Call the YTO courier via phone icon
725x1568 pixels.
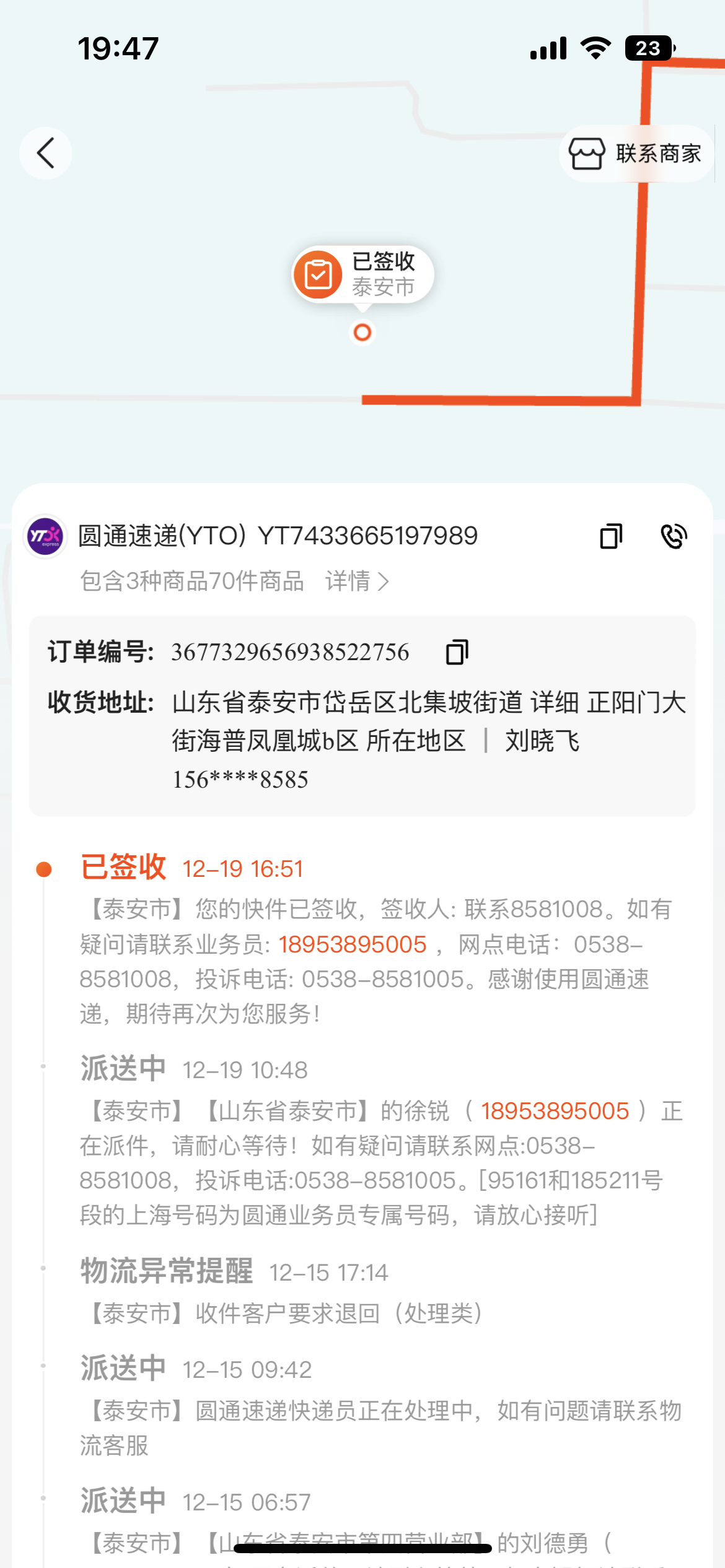(674, 536)
